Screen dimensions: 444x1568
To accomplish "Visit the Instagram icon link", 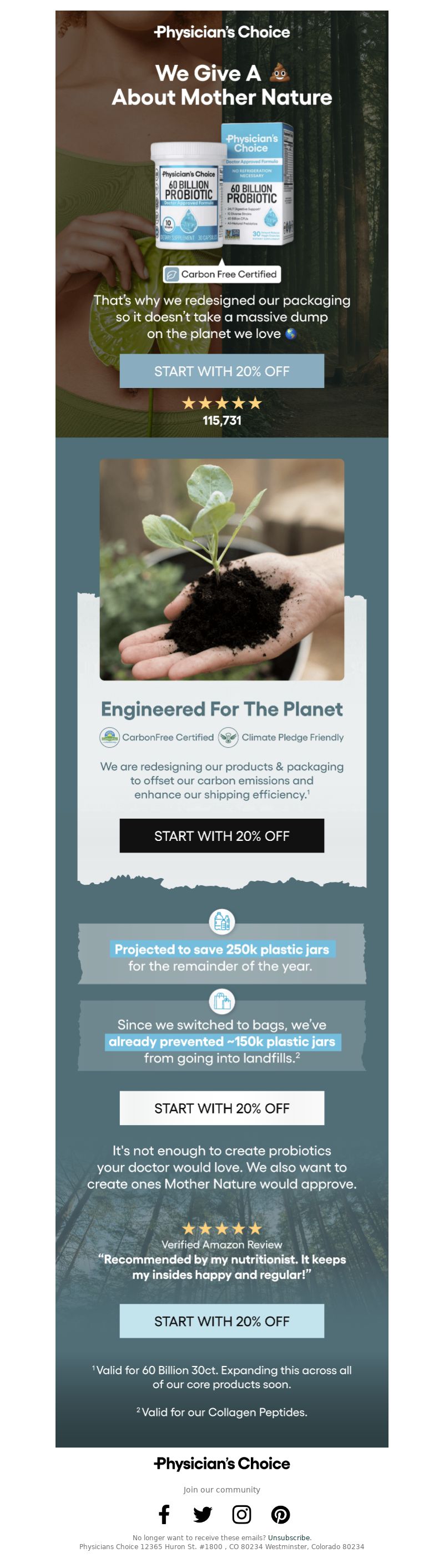I will point(241,1514).
